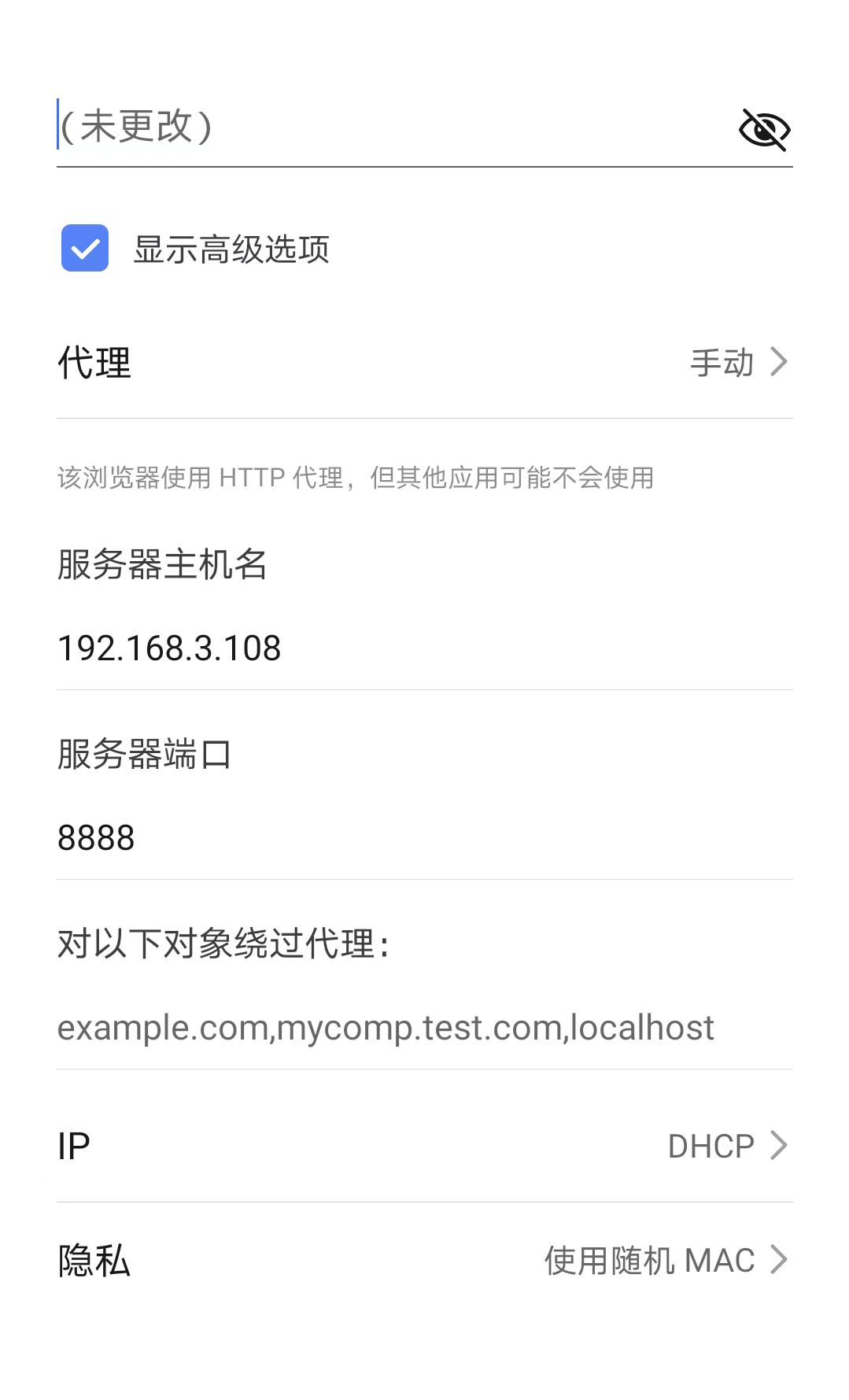The height and width of the screenshot is (1400, 849).
Task: Open the IP settings DHCP row
Action: point(424,1146)
